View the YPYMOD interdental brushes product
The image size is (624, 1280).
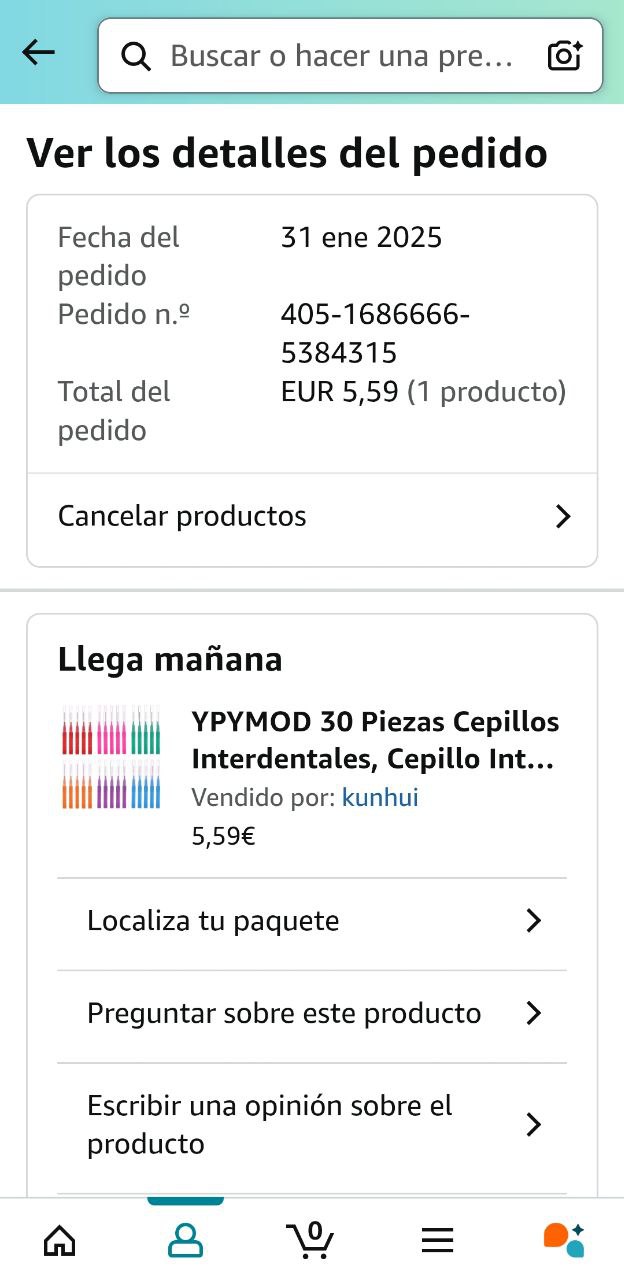(x=375, y=740)
